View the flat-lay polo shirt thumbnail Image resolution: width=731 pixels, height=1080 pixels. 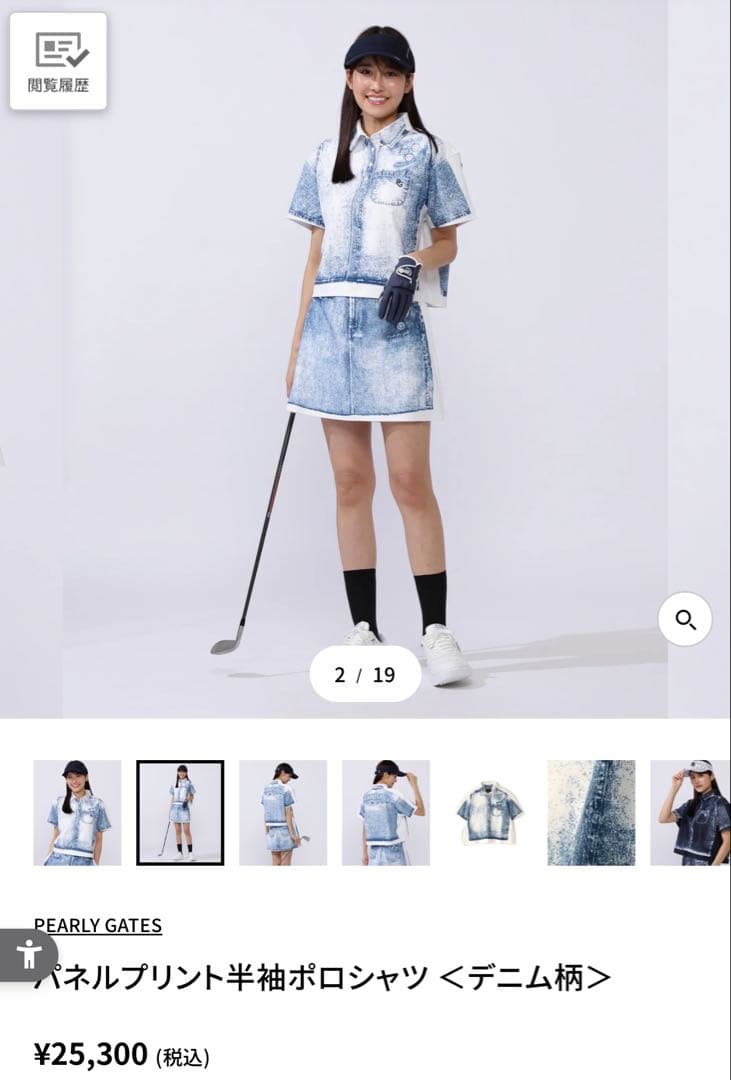pos(488,812)
